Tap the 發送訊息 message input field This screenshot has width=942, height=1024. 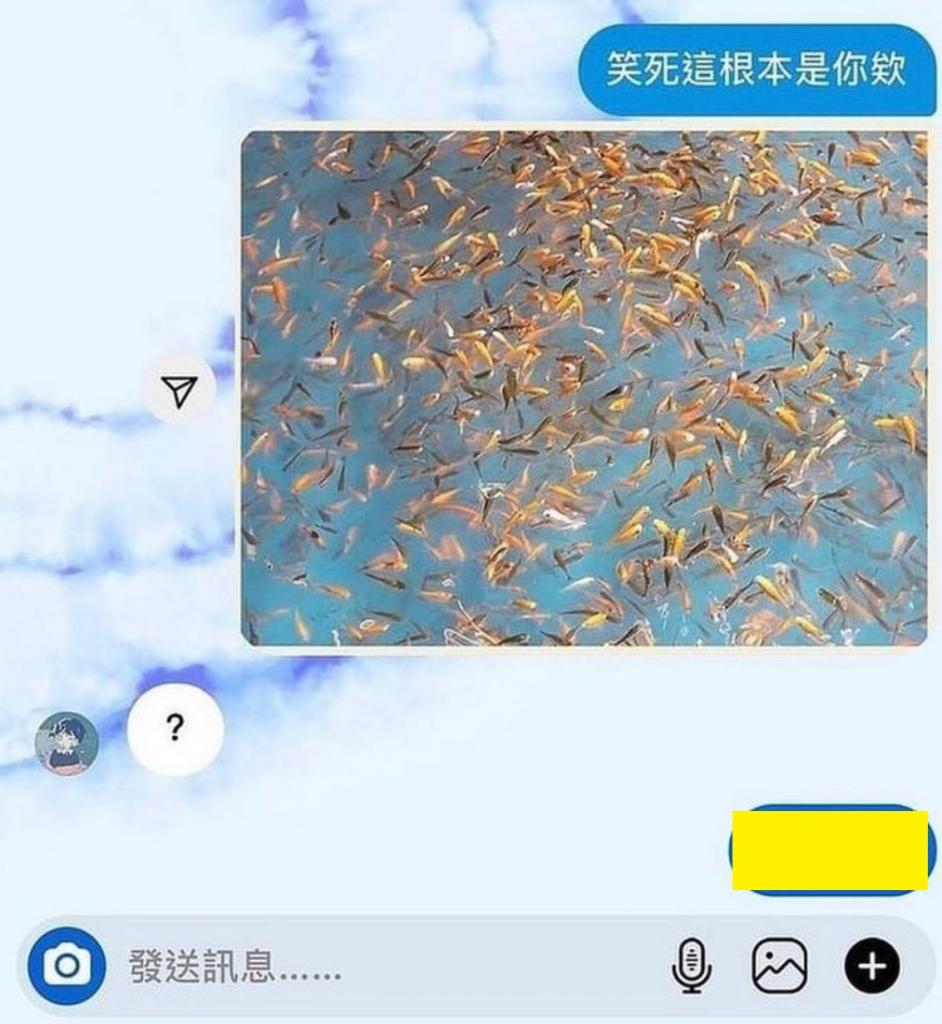point(380,967)
